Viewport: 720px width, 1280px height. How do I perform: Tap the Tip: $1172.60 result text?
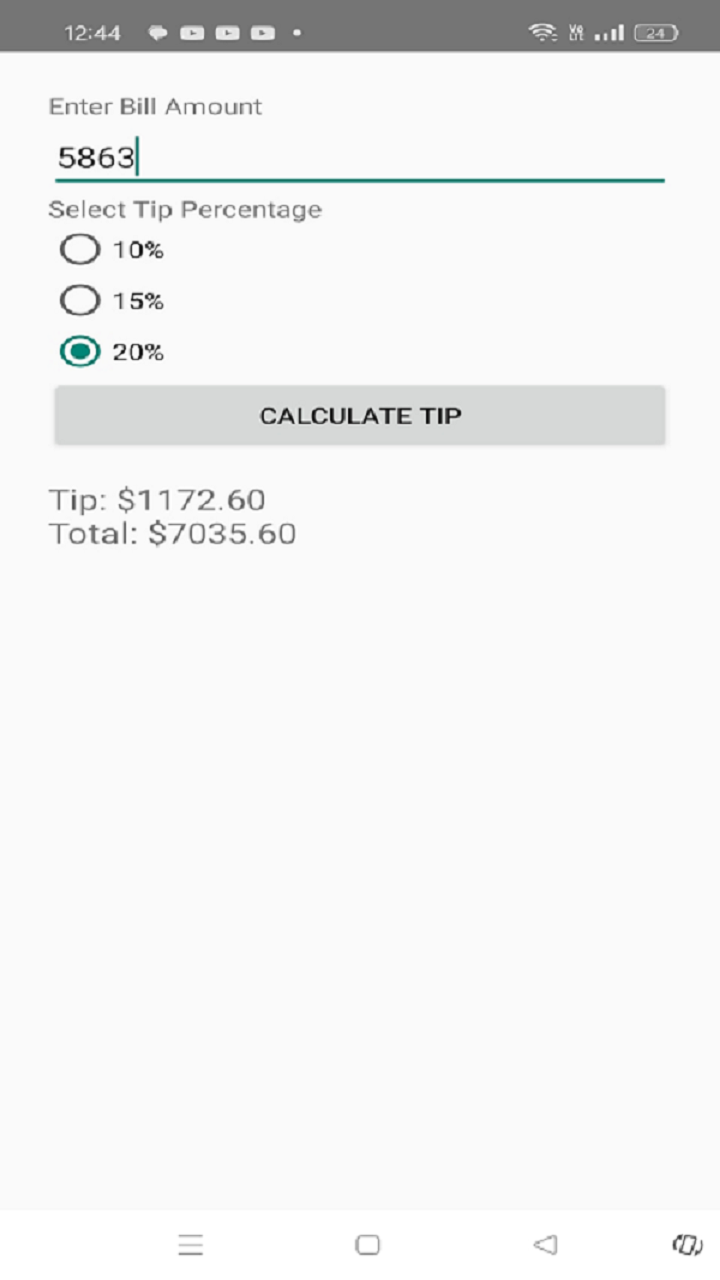point(157,499)
